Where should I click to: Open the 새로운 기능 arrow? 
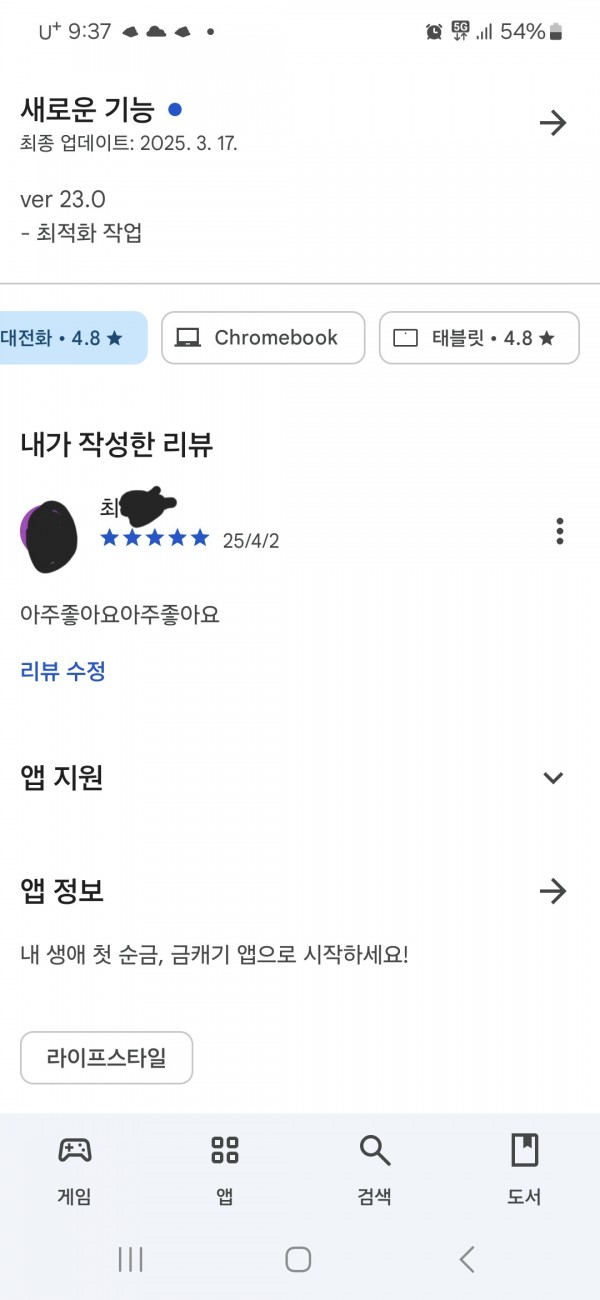(553, 123)
